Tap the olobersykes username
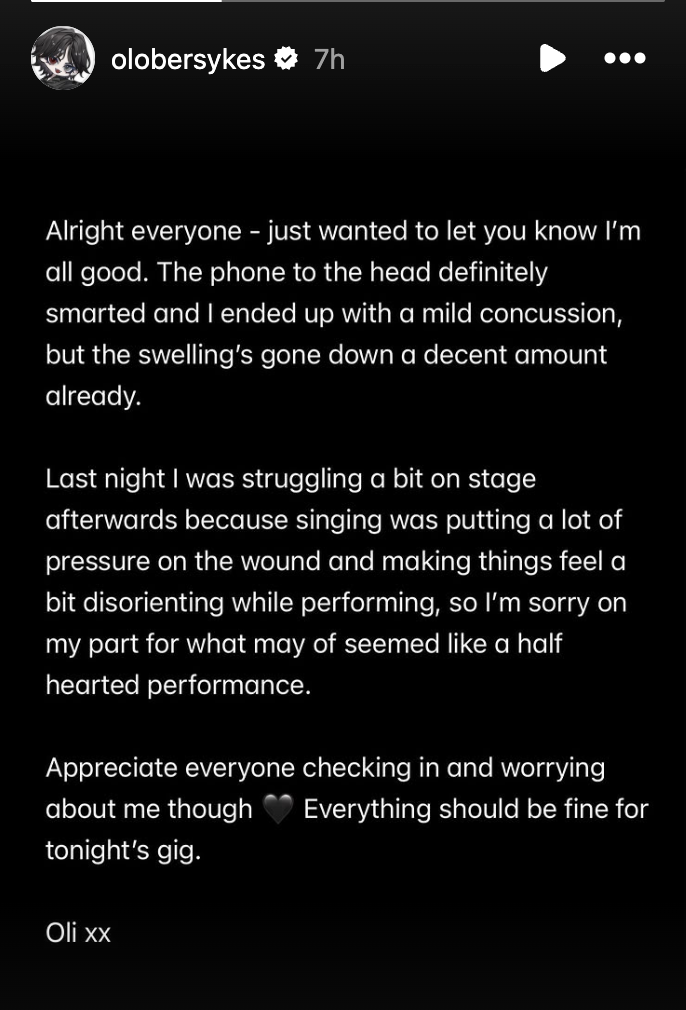The width and height of the screenshot is (686, 1010). tap(187, 60)
